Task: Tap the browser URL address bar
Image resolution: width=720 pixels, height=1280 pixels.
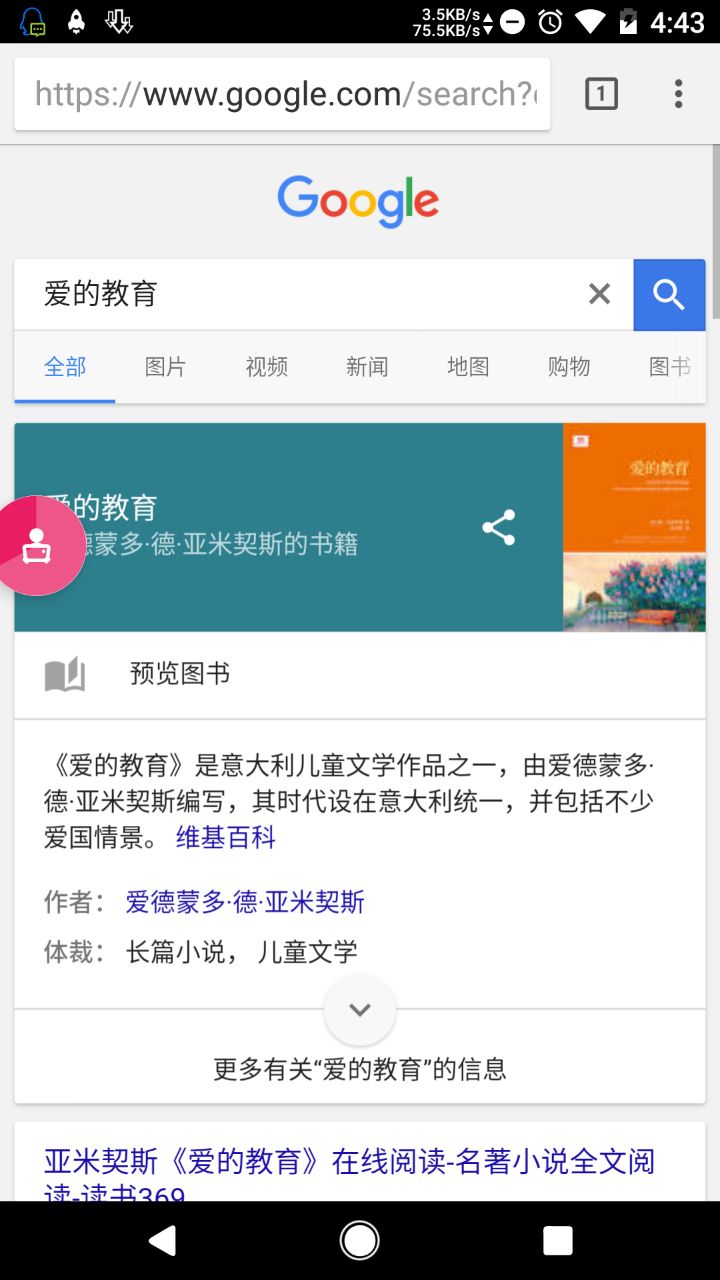Action: tap(285, 94)
